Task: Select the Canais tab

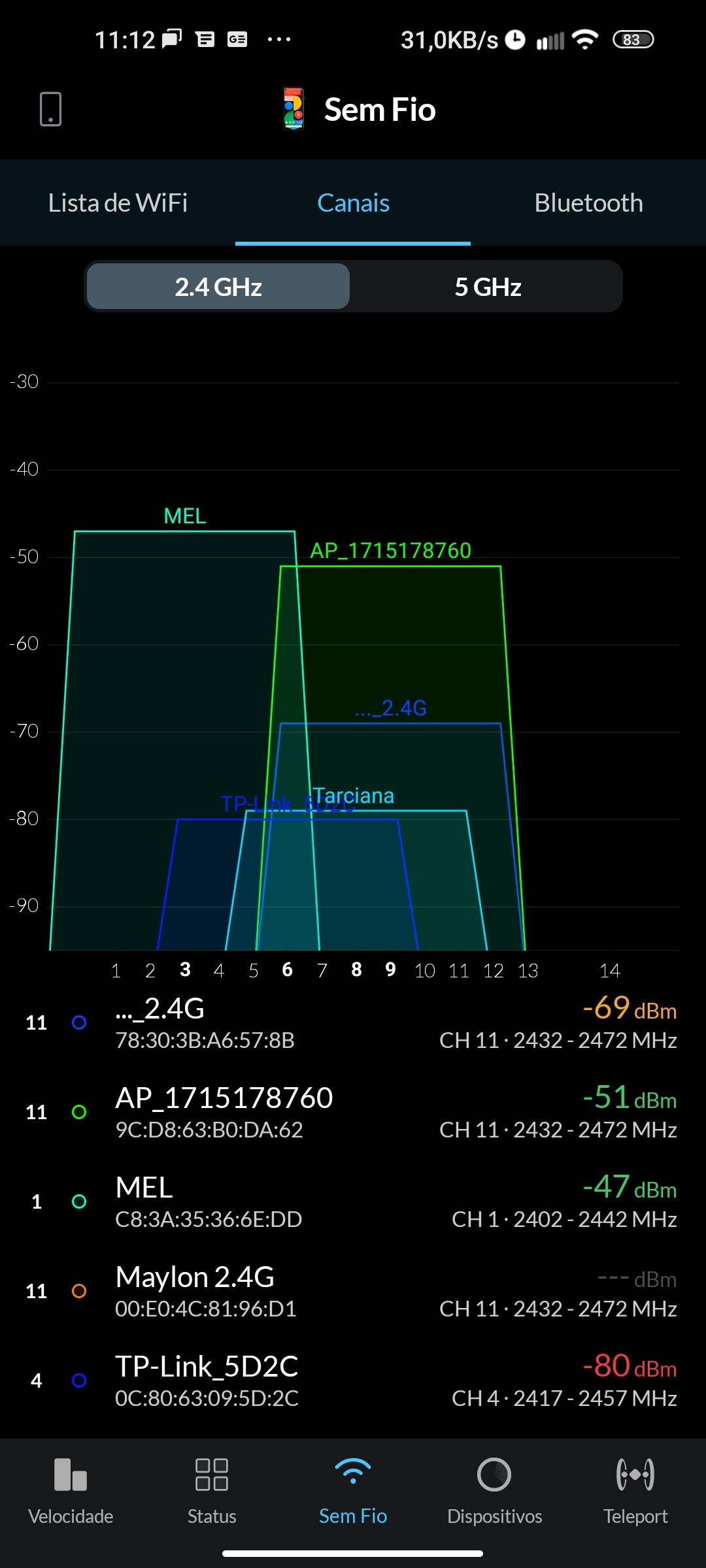Action: tap(353, 203)
